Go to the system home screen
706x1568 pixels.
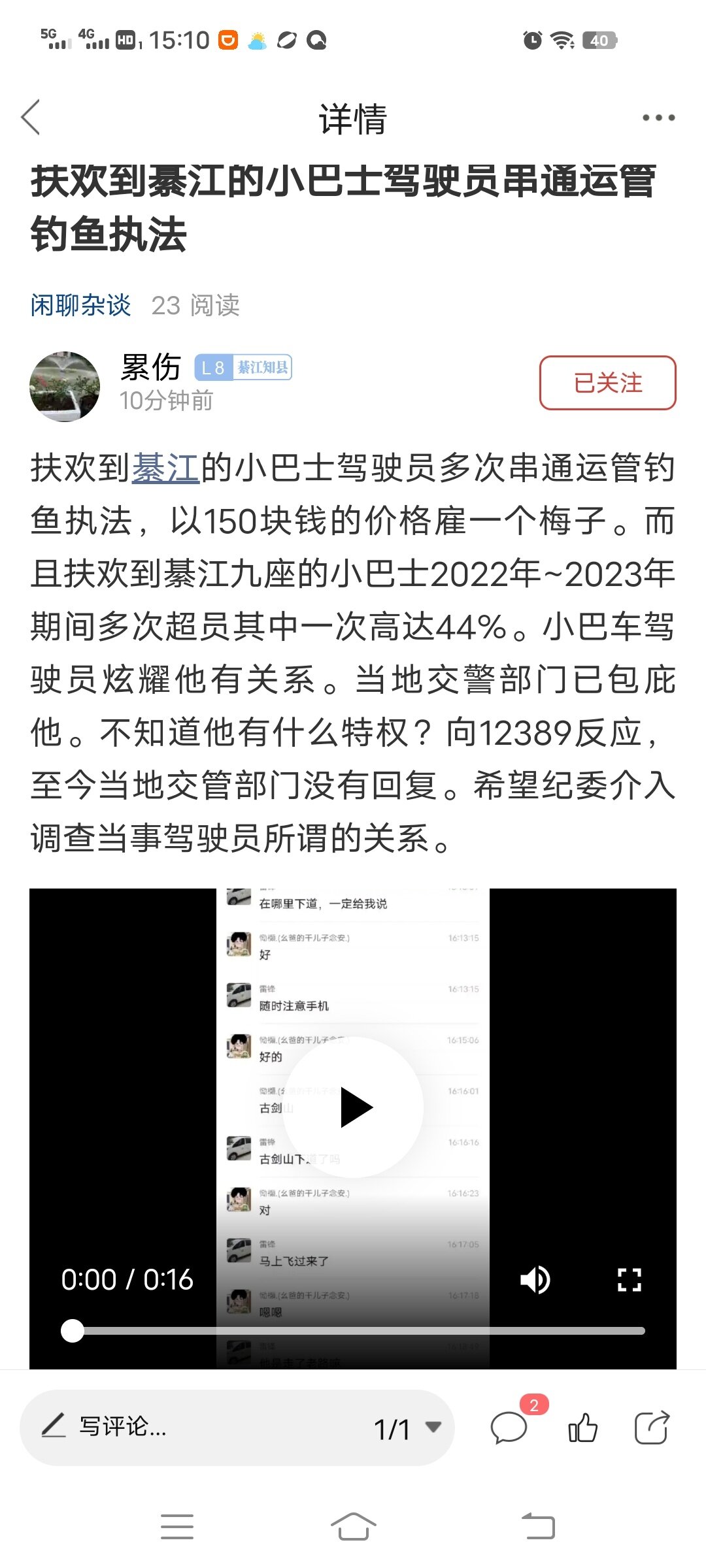coord(353,1527)
